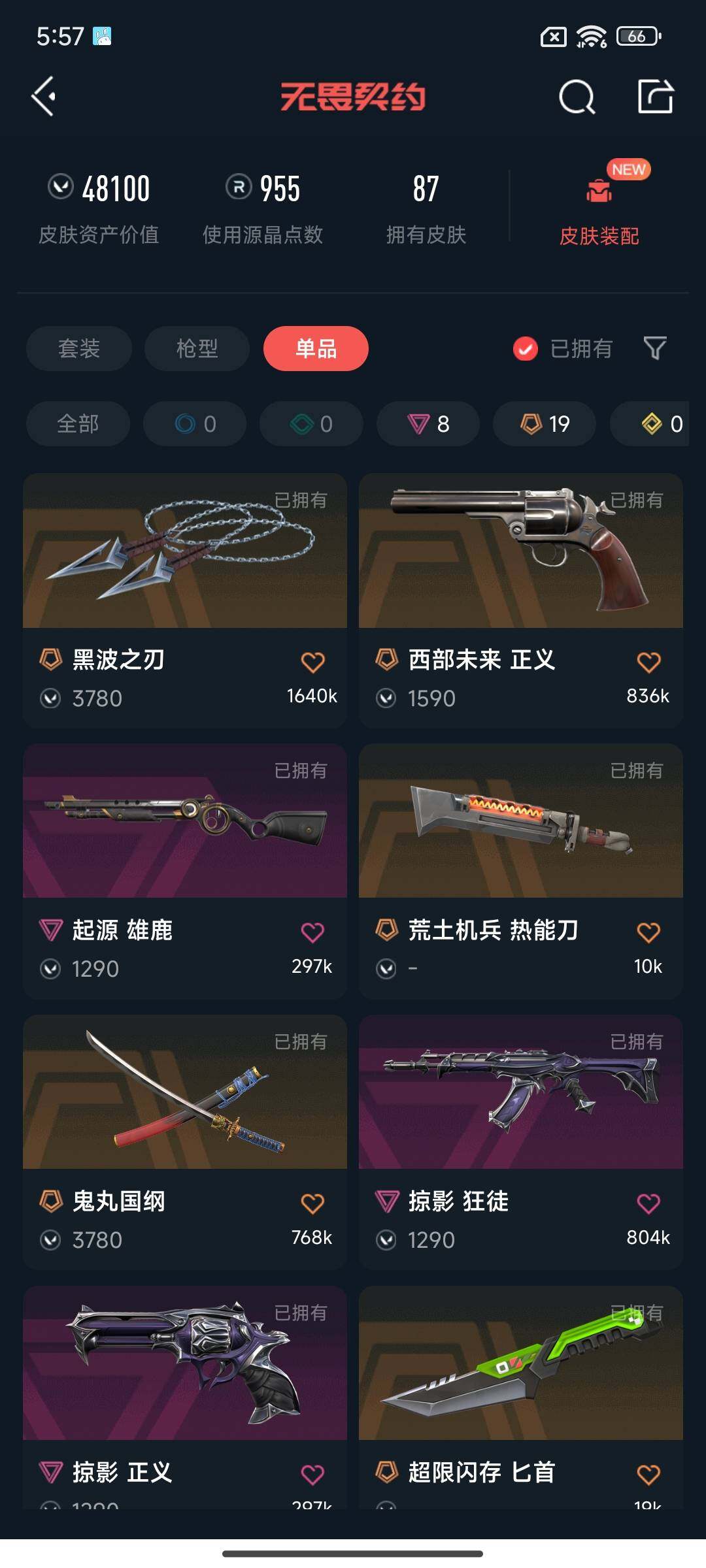Image resolution: width=706 pixels, height=1568 pixels.
Task: Switch to the 枪型 tab
Action: click(196, 349)
